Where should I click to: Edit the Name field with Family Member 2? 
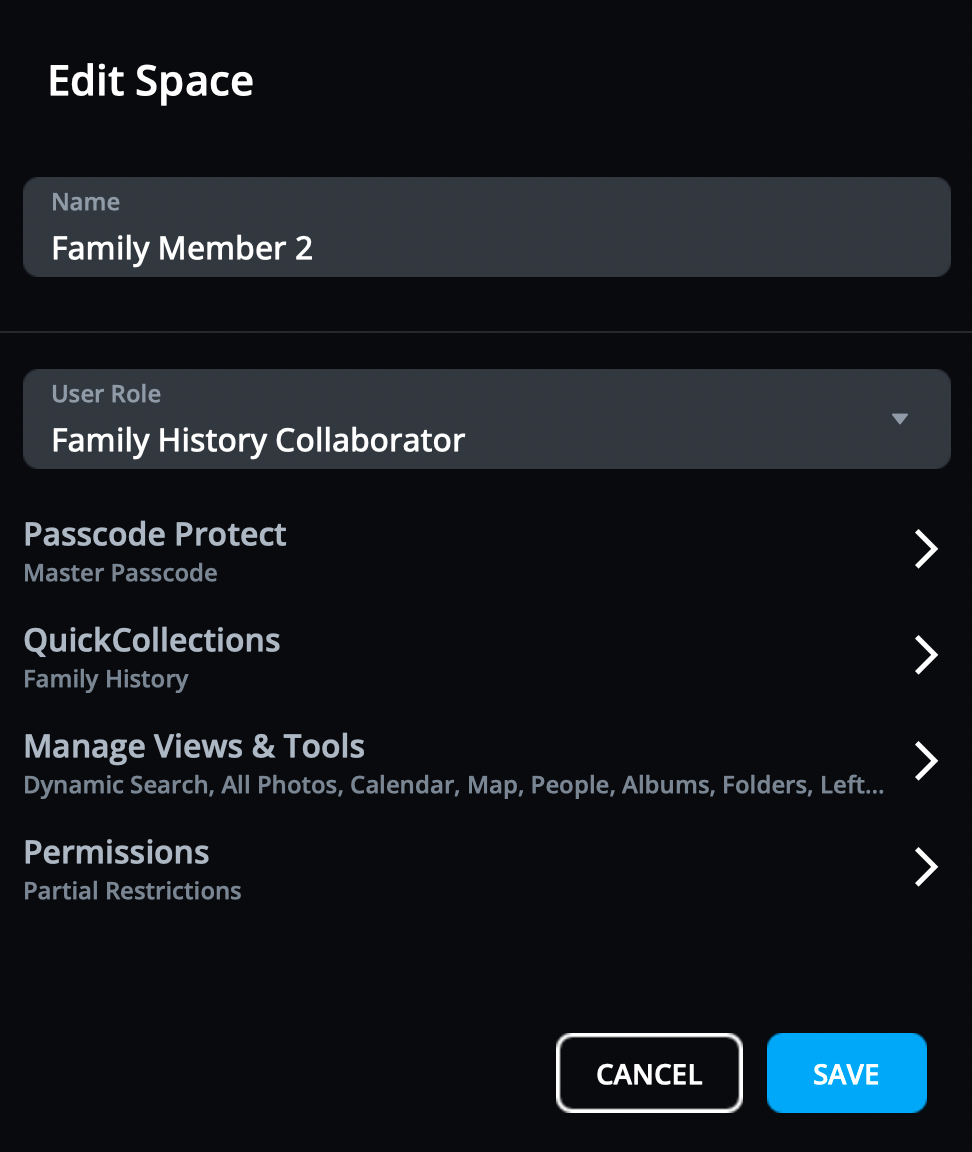pos(486,247)
